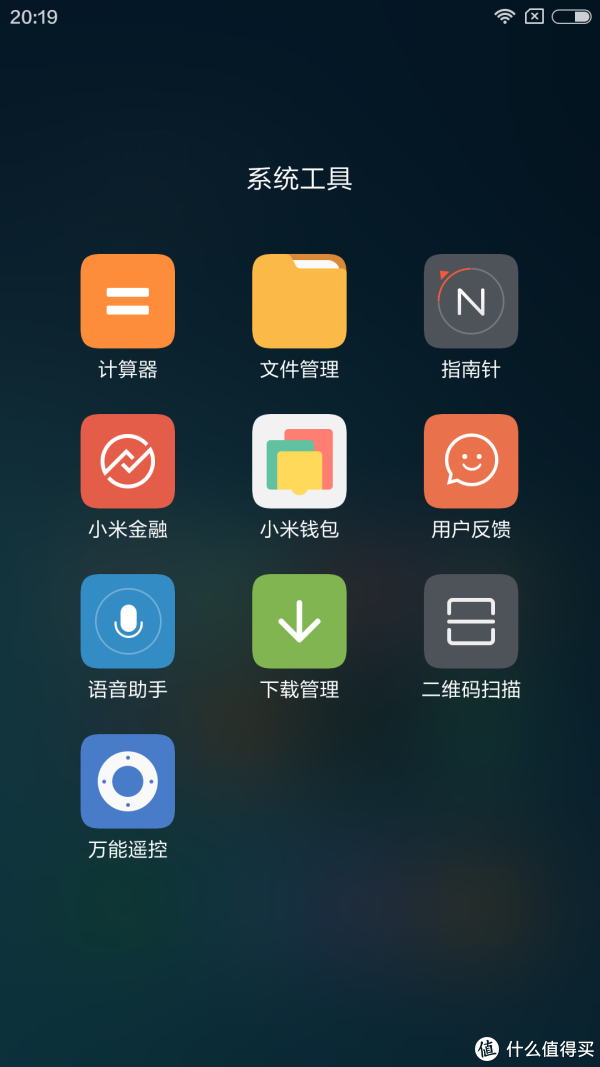Launch the 小米钱包 wallet app
600x1067 pixels.
[299, 461]
